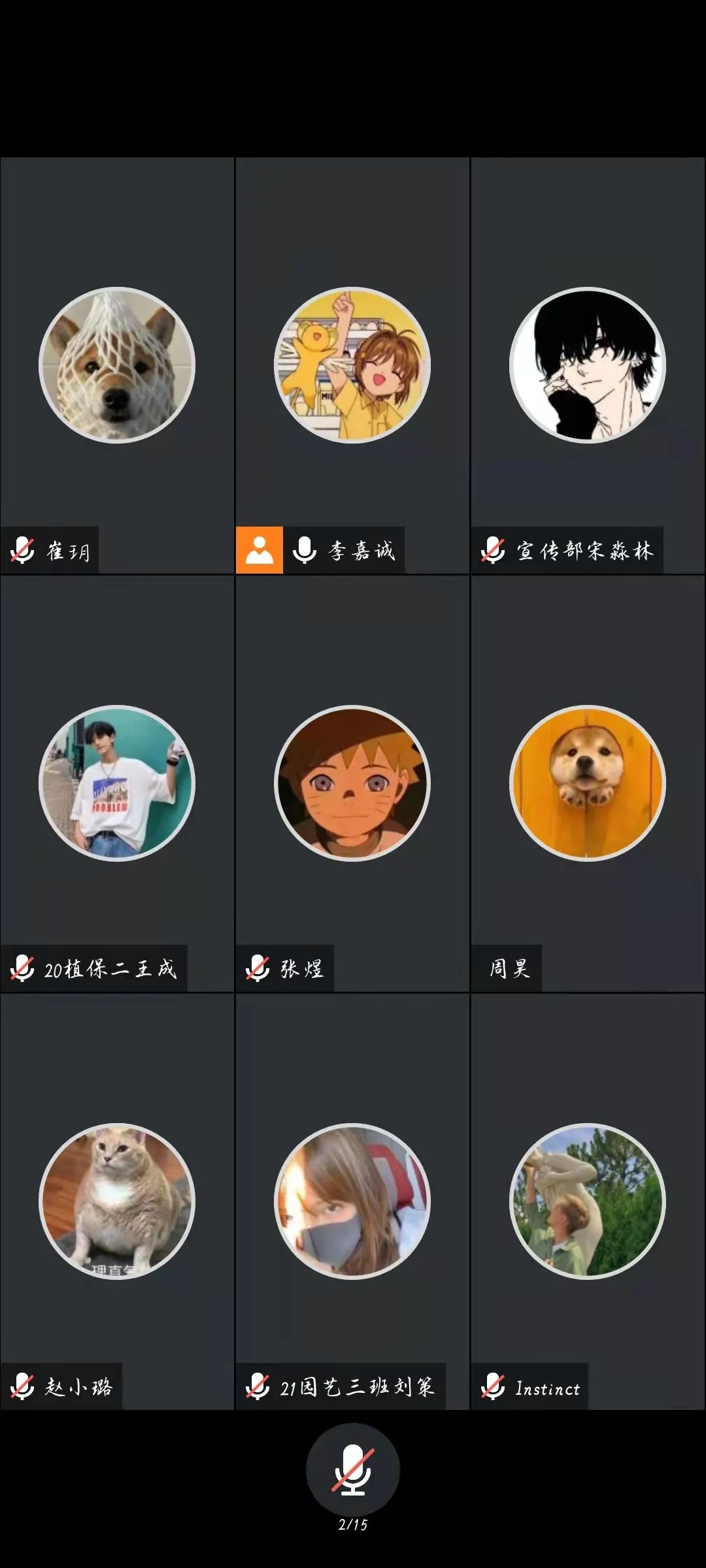Select 李嘉诚's participant tile
The height and width of the screenshot is (1568, 706).
click(352, 365)
